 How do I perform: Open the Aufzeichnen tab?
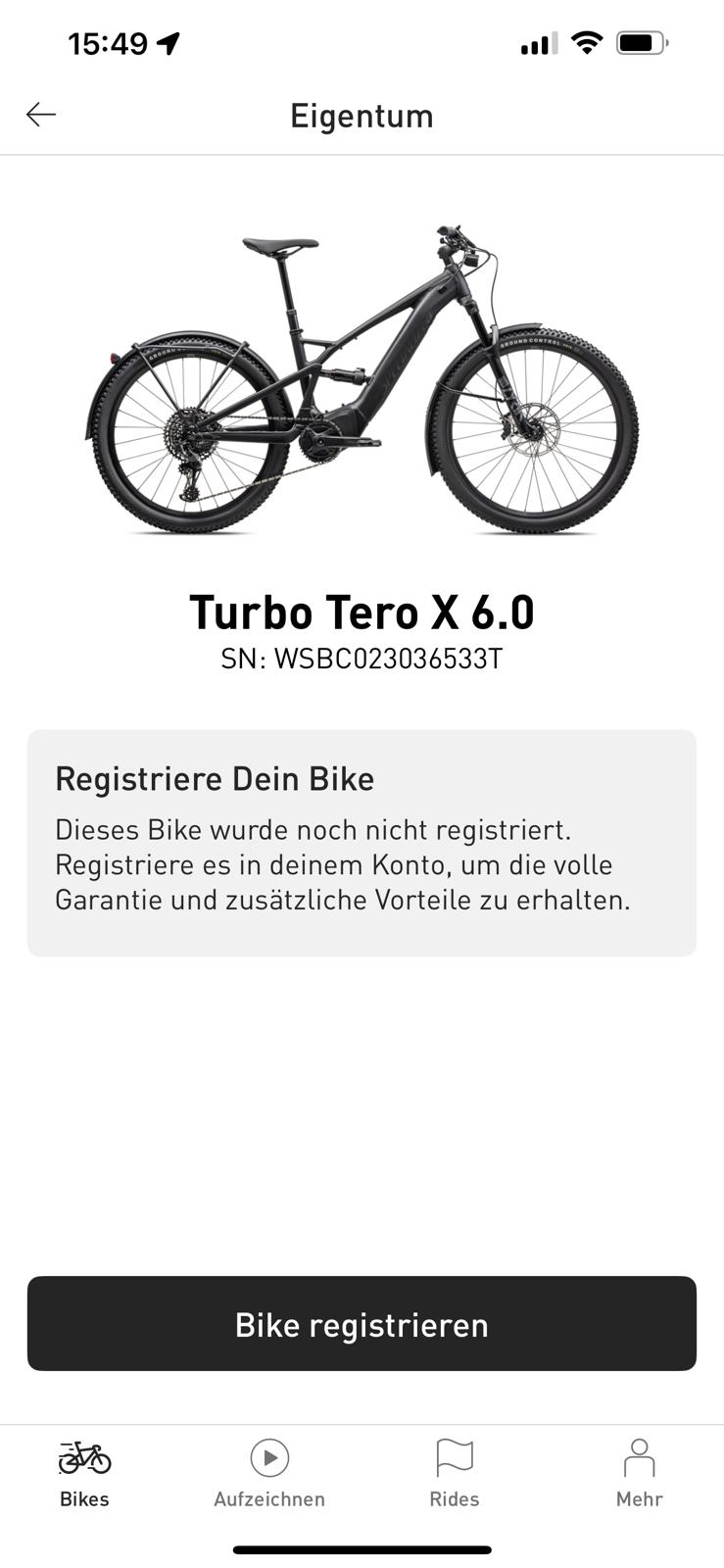[x=269, y=1473]
